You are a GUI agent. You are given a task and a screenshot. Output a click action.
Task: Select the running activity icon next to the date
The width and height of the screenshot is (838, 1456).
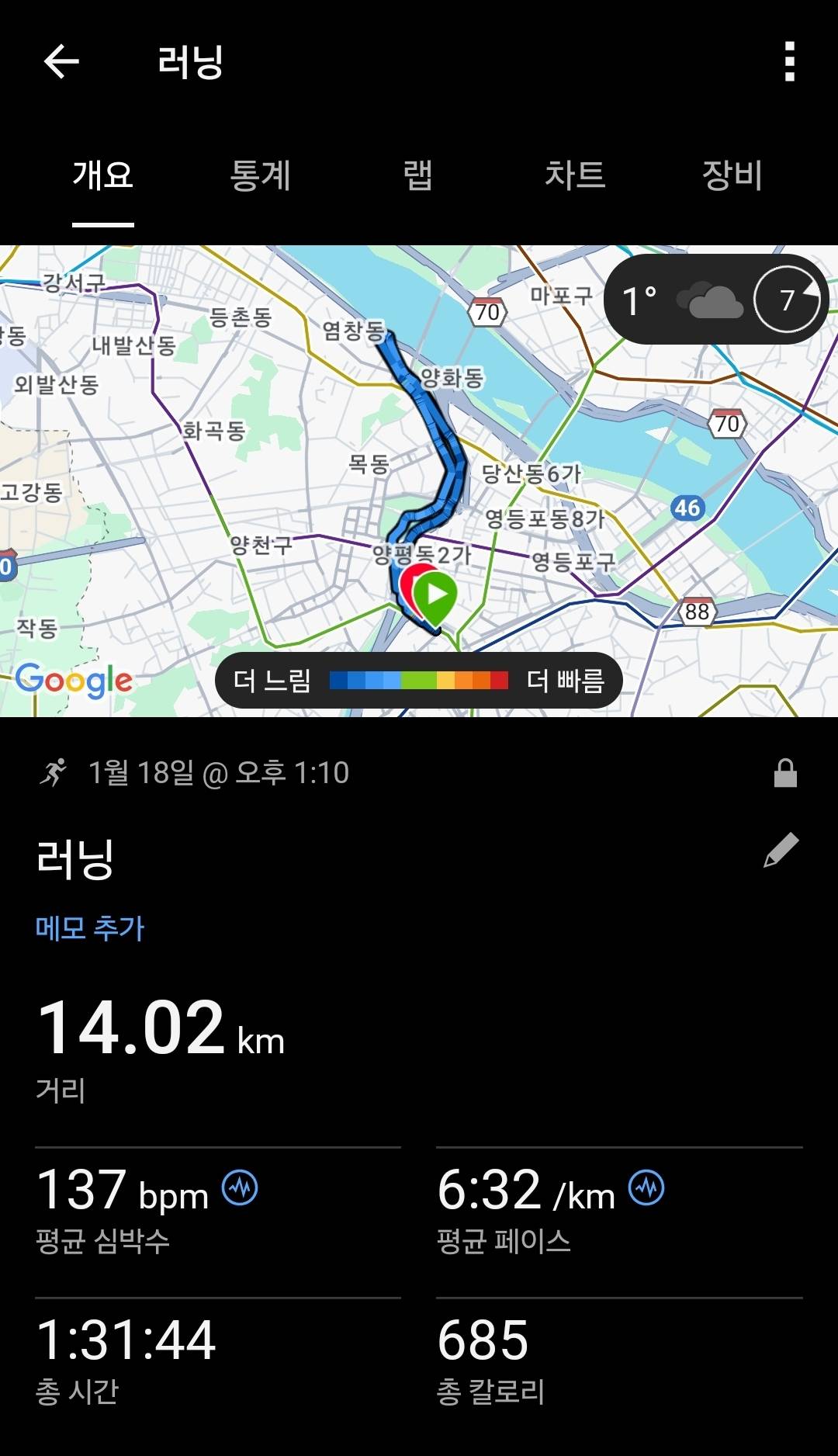(x=53, y=771)
